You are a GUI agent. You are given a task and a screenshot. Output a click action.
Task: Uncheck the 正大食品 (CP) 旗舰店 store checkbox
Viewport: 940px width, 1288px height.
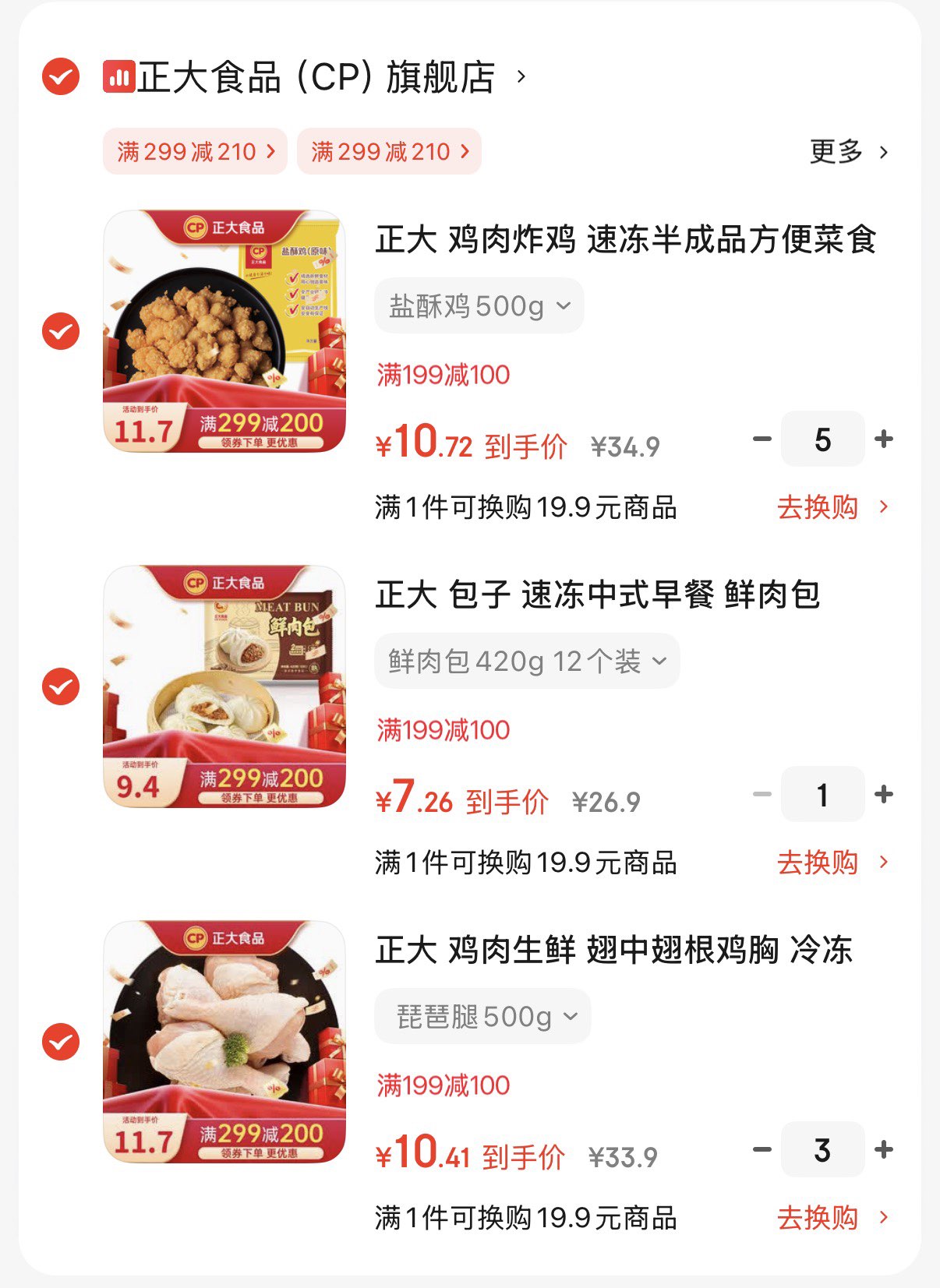[x=61, y=76]
